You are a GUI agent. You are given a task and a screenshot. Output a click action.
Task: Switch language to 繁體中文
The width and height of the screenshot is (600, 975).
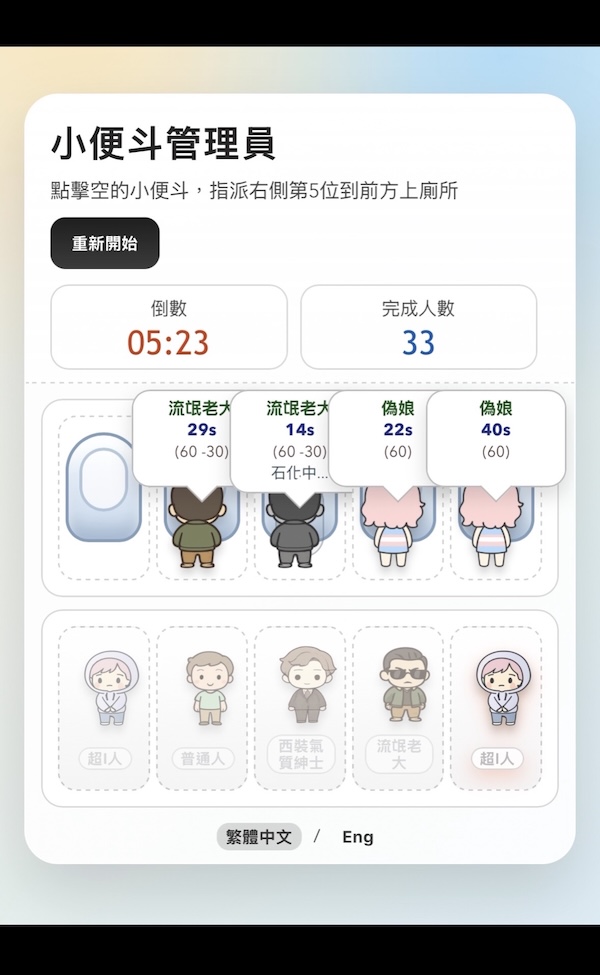coord(259,837)
